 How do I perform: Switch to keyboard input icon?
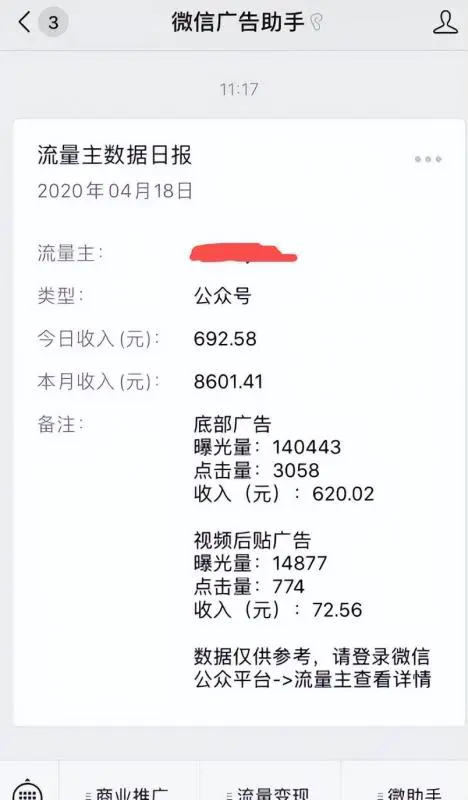click(28, 790)
